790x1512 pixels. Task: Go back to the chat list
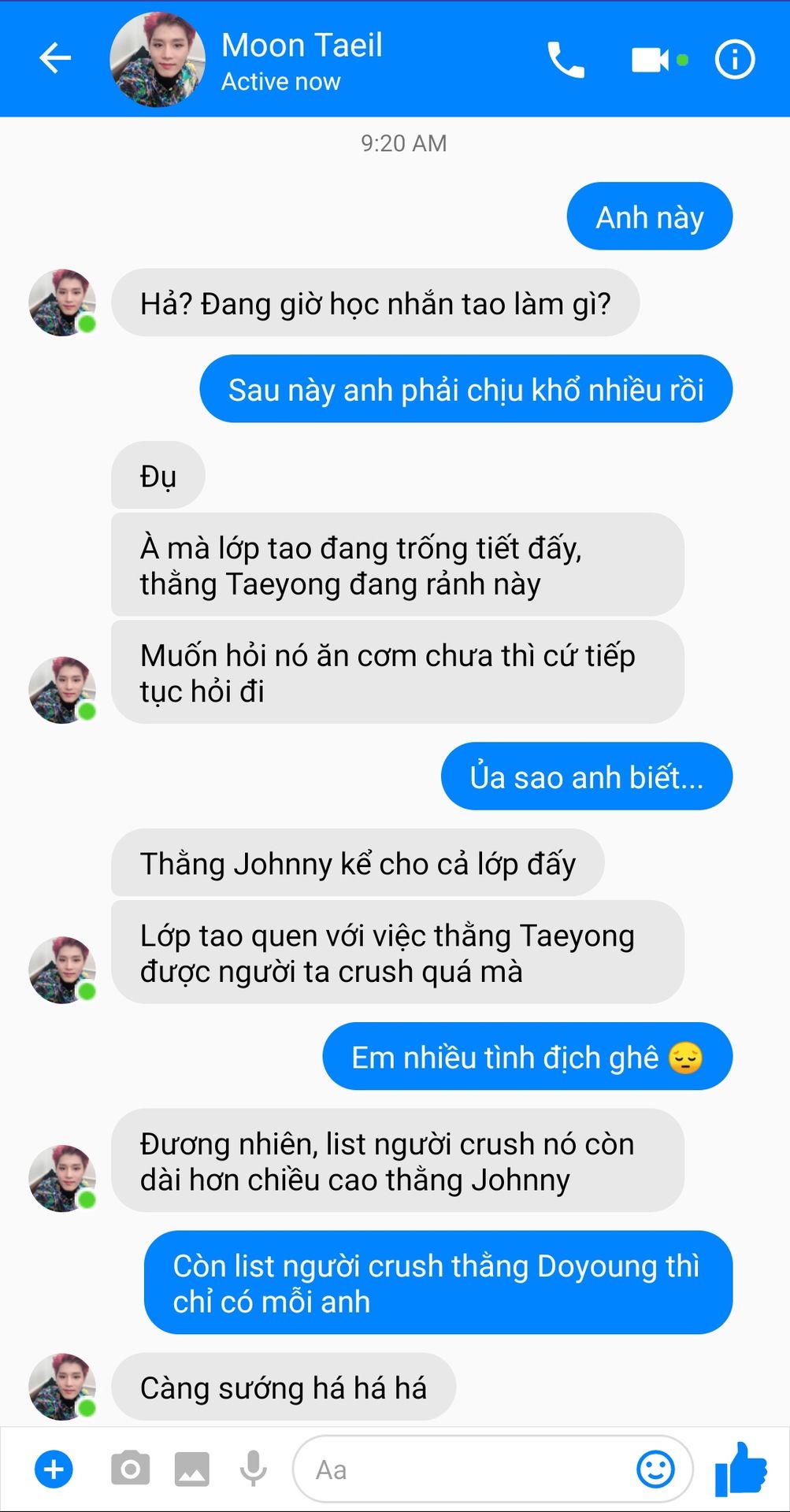click(55, 58)
